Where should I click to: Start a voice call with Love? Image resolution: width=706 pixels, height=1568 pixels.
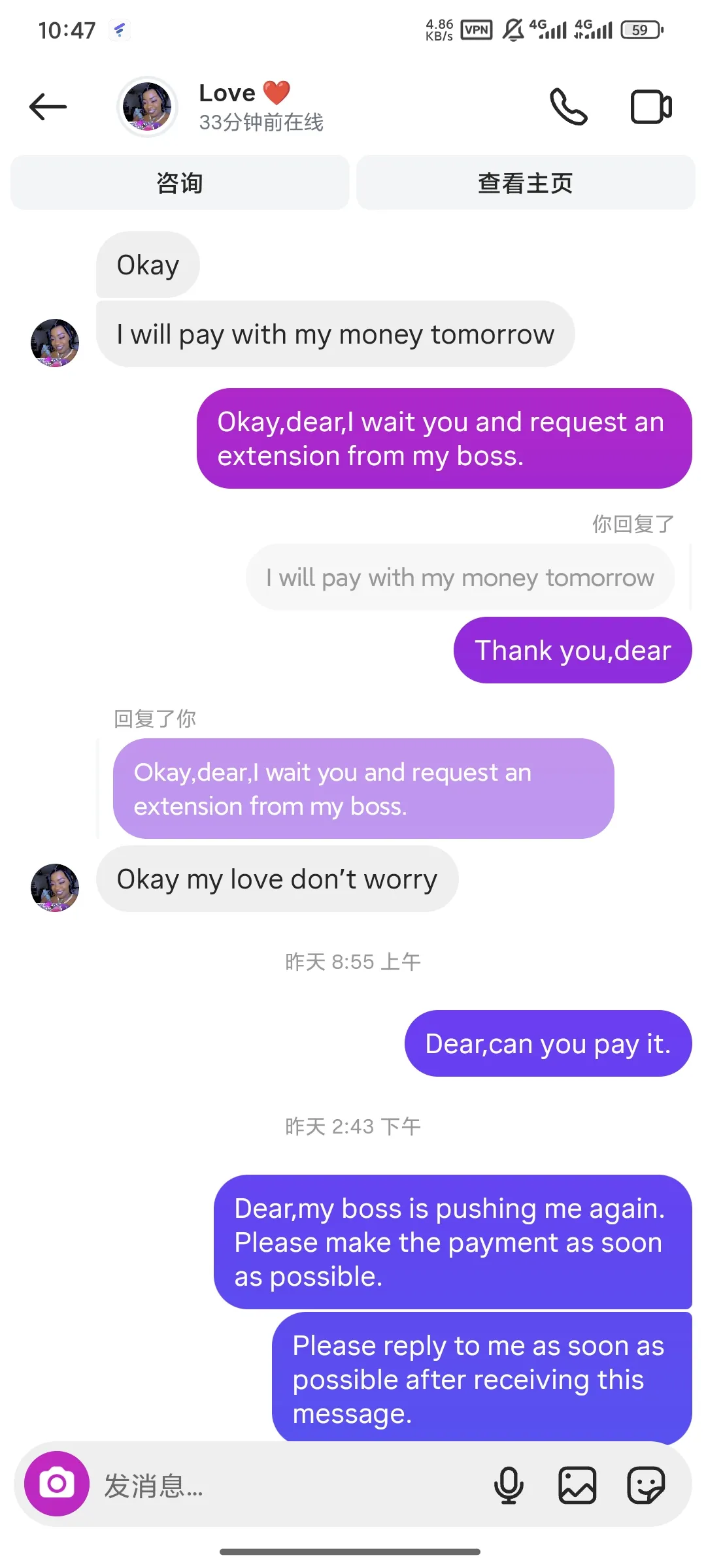[x=568, y=106]
